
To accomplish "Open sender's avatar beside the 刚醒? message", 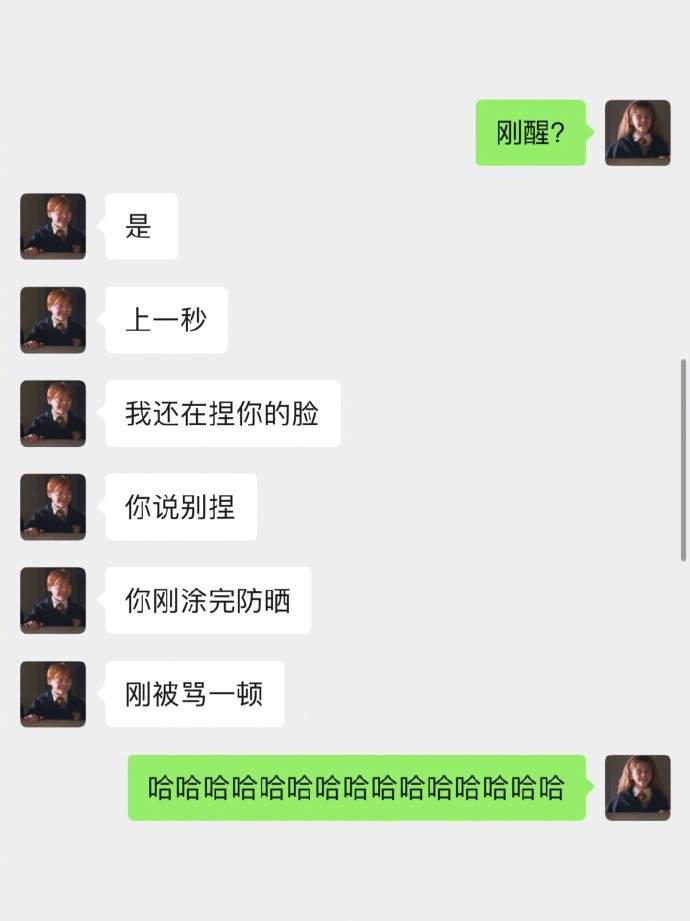I will pyautogui.click(x=637, y=132).
